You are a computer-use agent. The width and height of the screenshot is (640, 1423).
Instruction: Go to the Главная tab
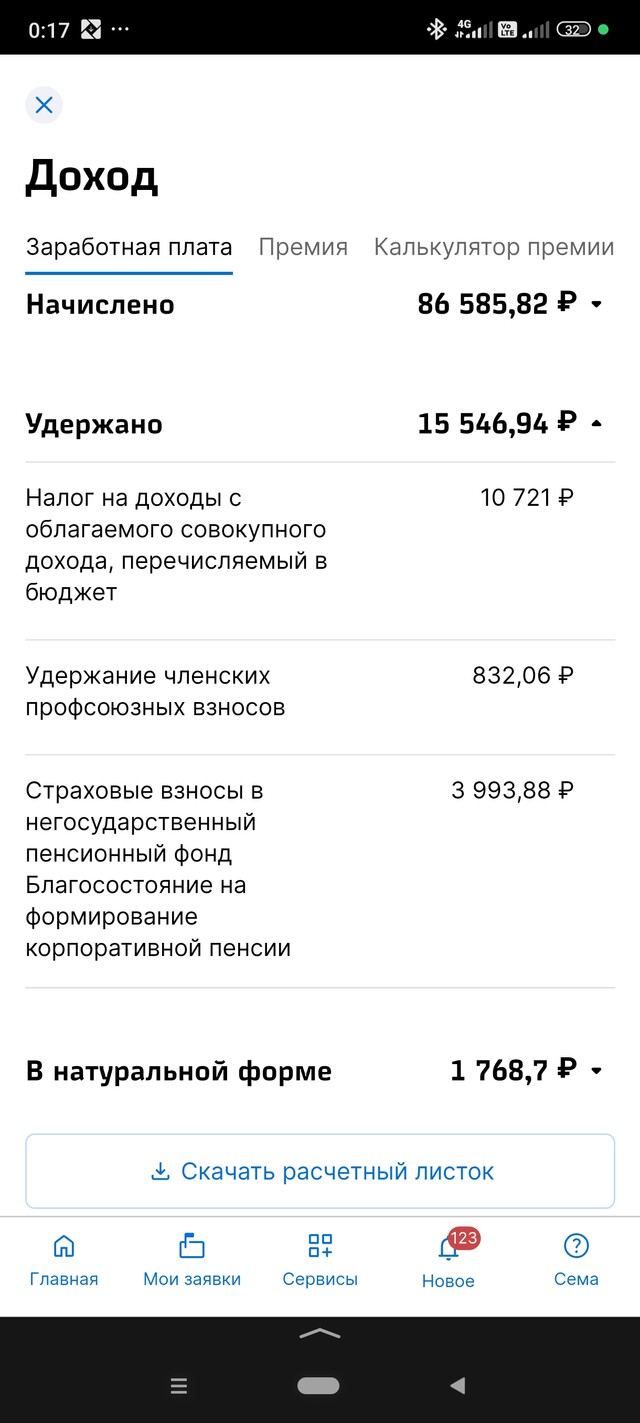coord(64,1260)
